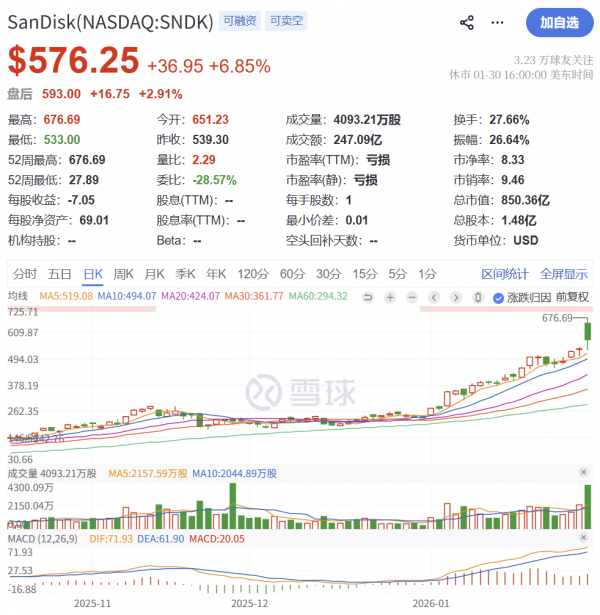The height and width of the screenshot is (615, 600).
Task: Select the 5分 interval
Action: click(x=398, y=274)
